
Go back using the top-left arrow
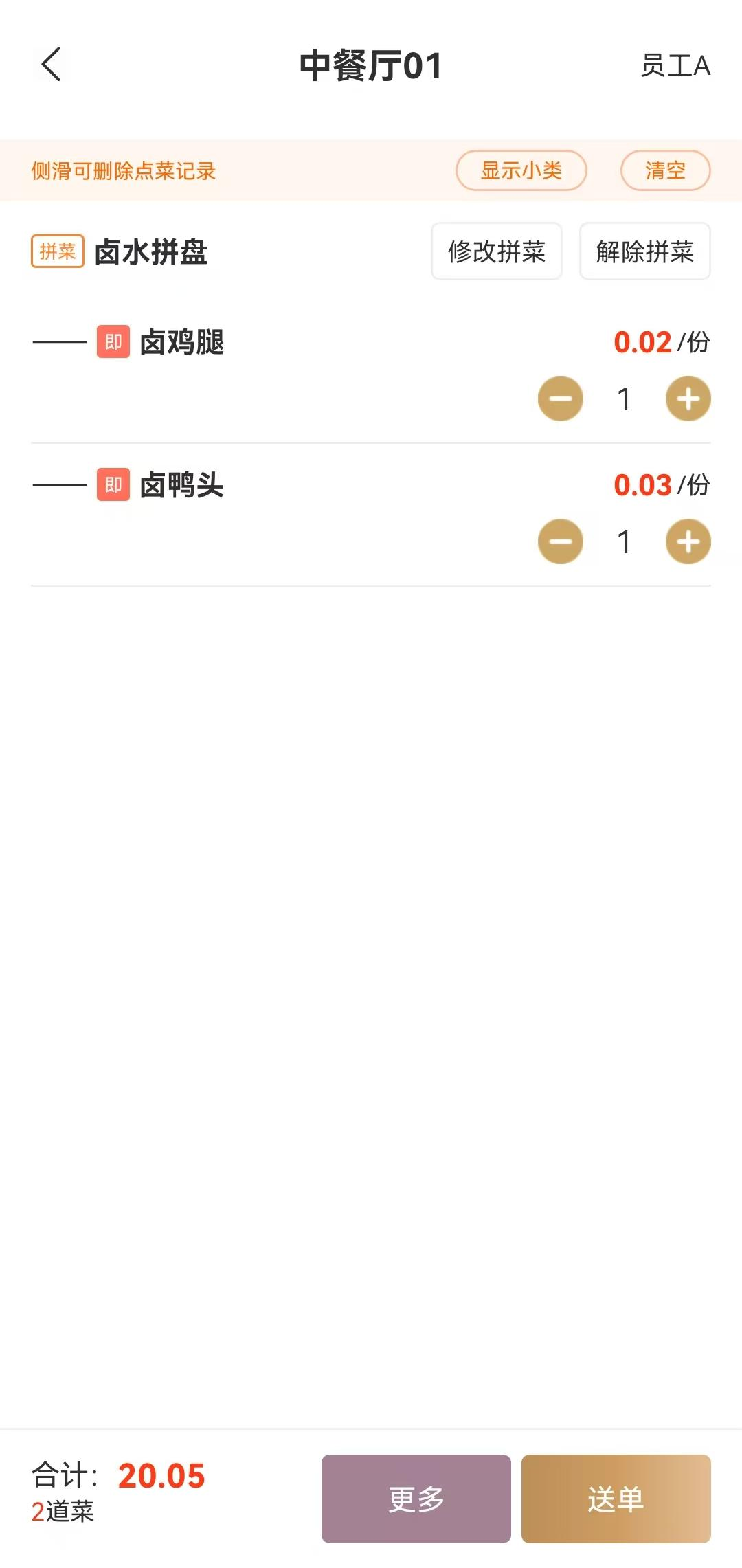52,65
